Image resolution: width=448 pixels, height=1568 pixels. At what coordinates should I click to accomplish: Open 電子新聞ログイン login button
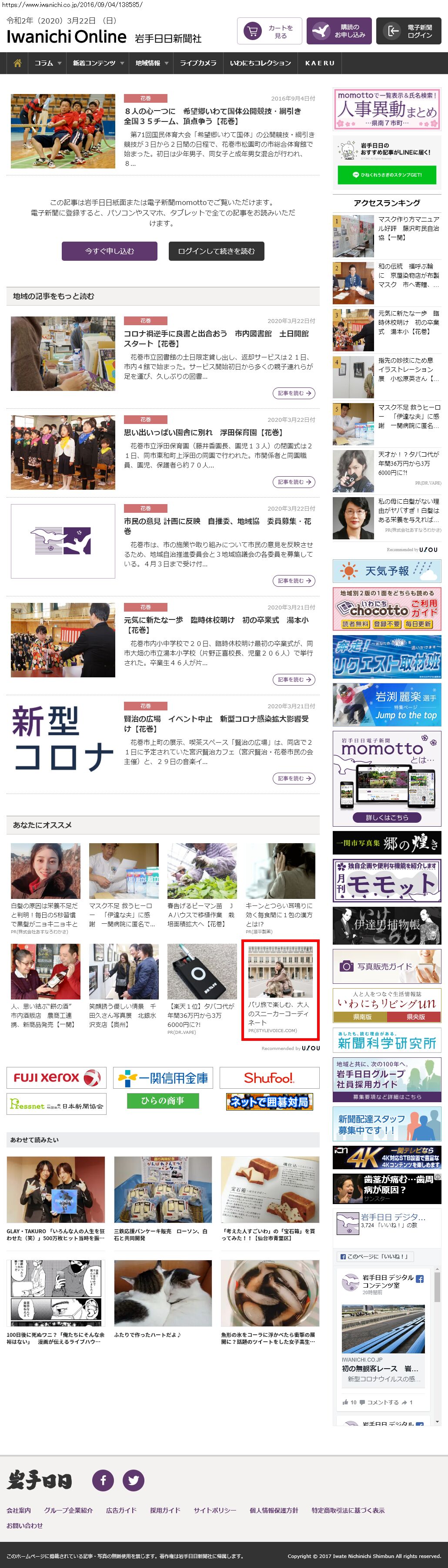point(408,31)
